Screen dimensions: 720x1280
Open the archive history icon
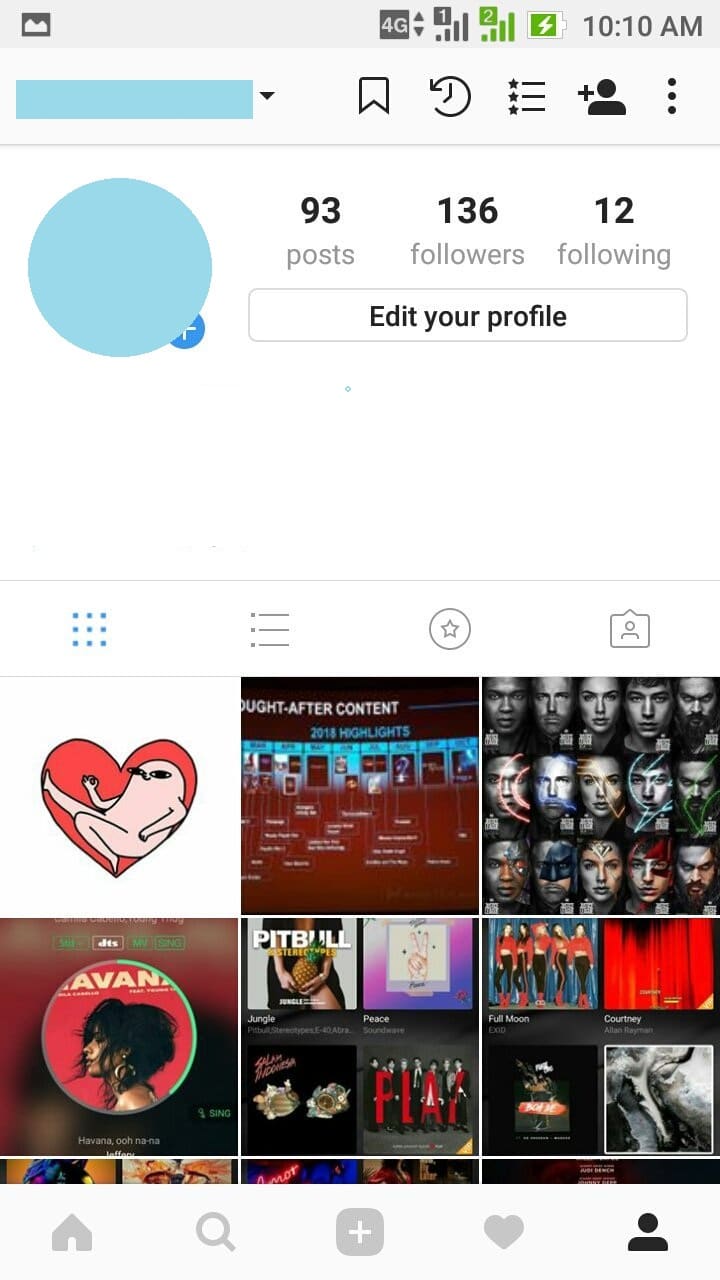pyautogui.click(x=450, y=97)
